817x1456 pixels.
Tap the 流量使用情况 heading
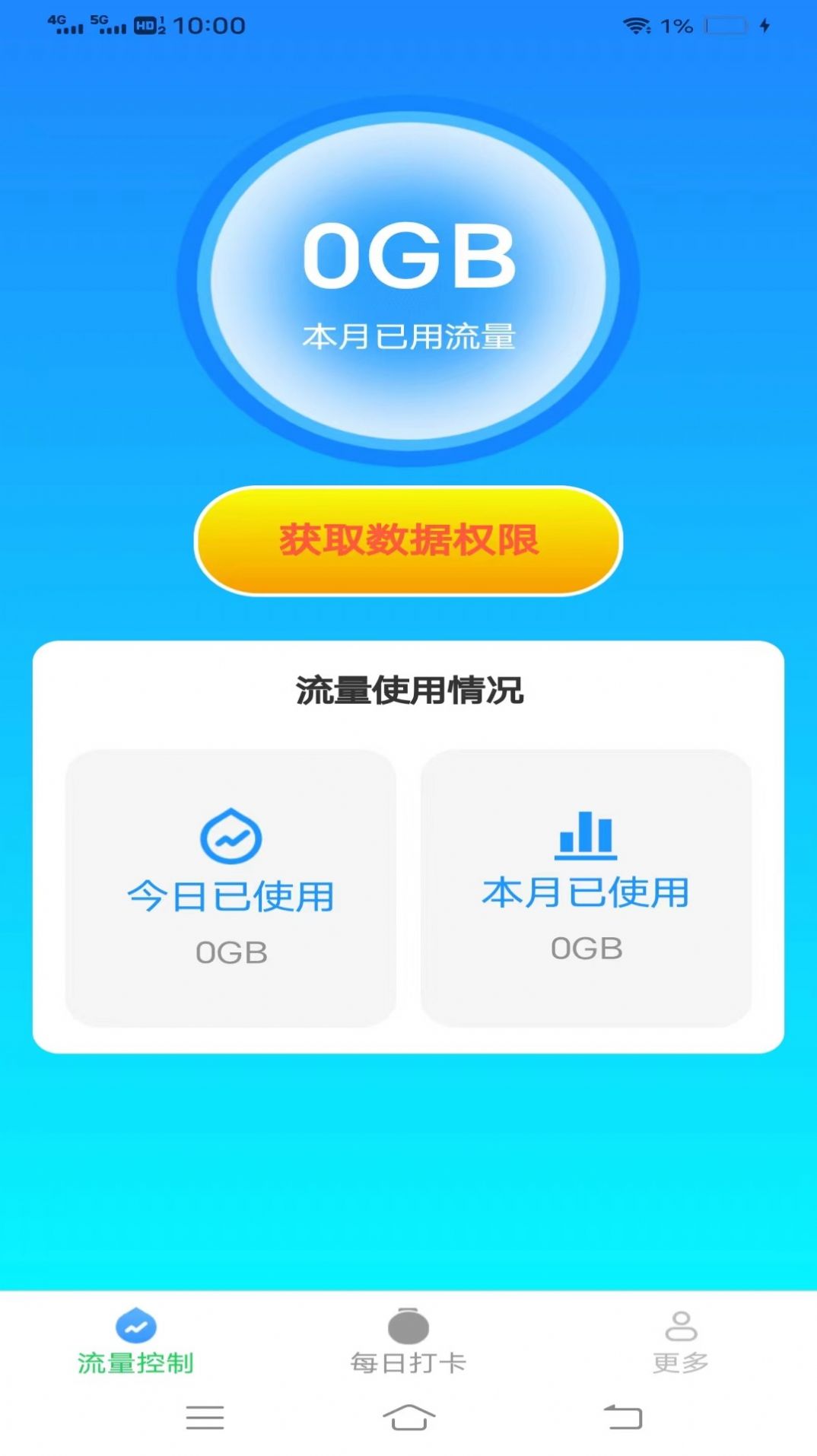(x=408, y=689)
